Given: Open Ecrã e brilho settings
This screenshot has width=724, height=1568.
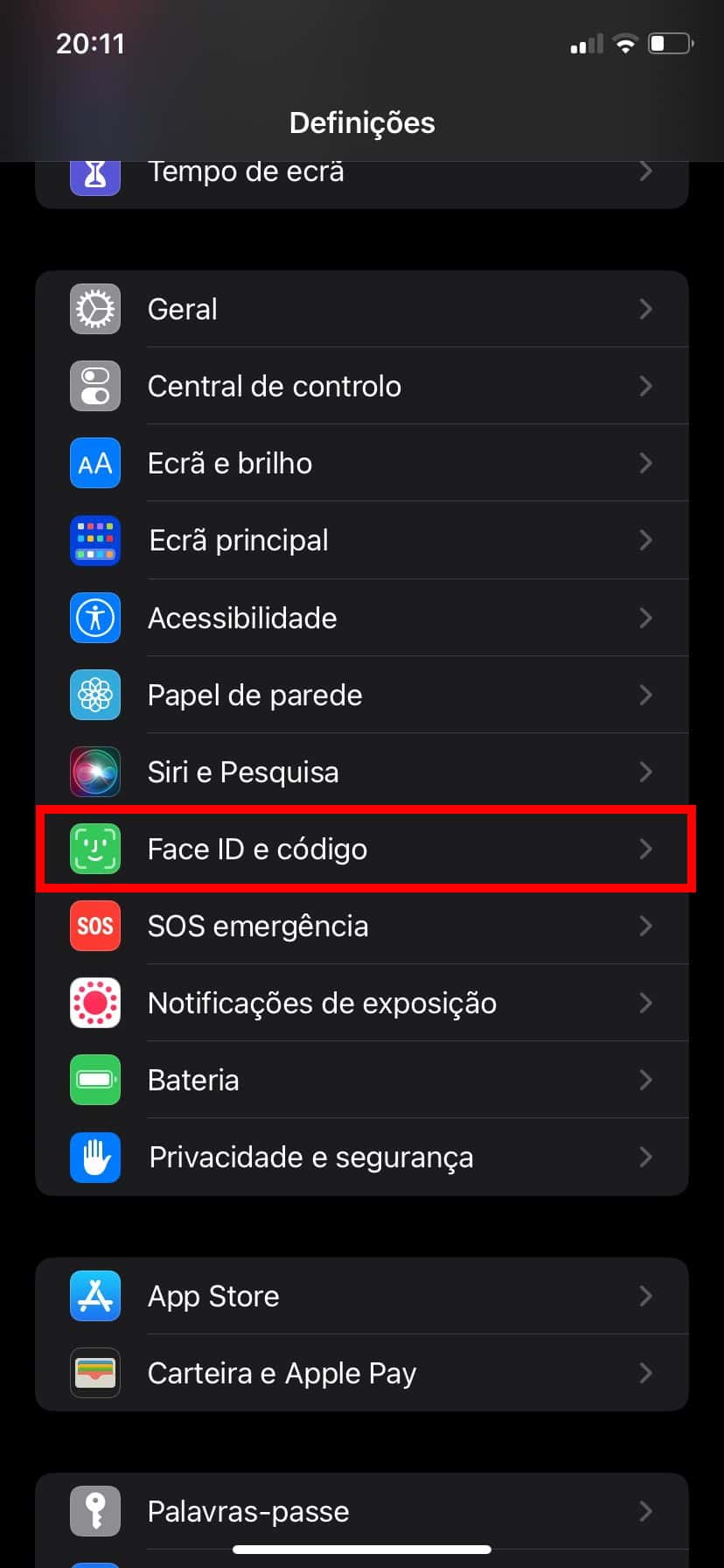Looking at the screenshot, I should 361,463.
